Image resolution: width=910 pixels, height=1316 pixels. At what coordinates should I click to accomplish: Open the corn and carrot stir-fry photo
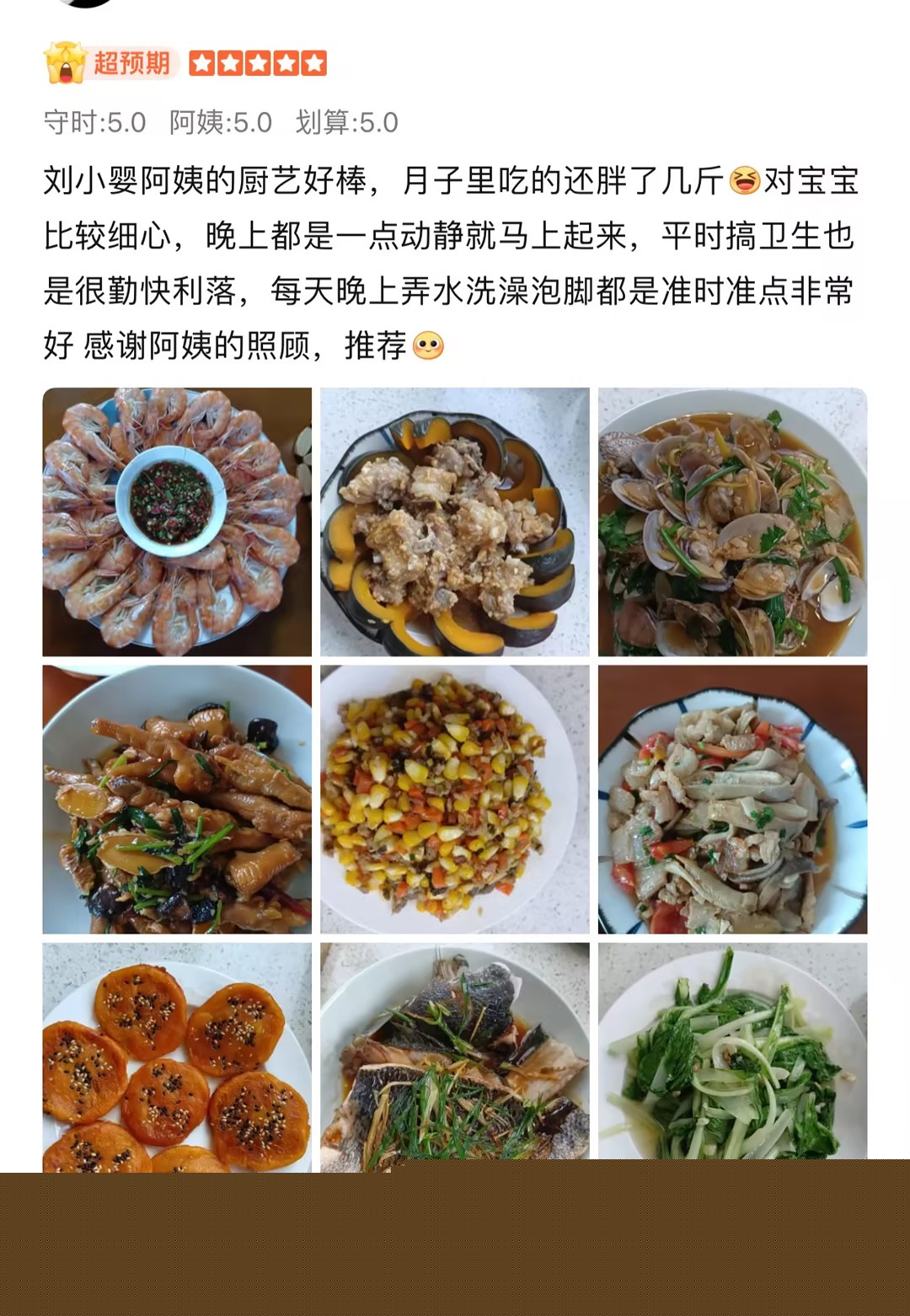pyautogui.click(x=454, y=799)
